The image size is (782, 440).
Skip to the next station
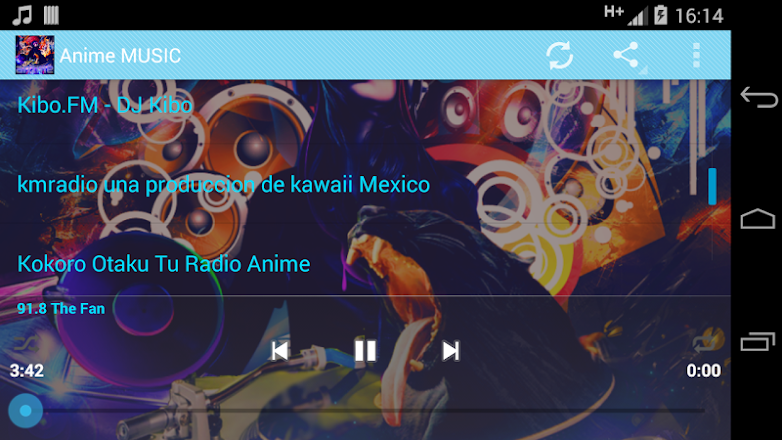point(451,351)
